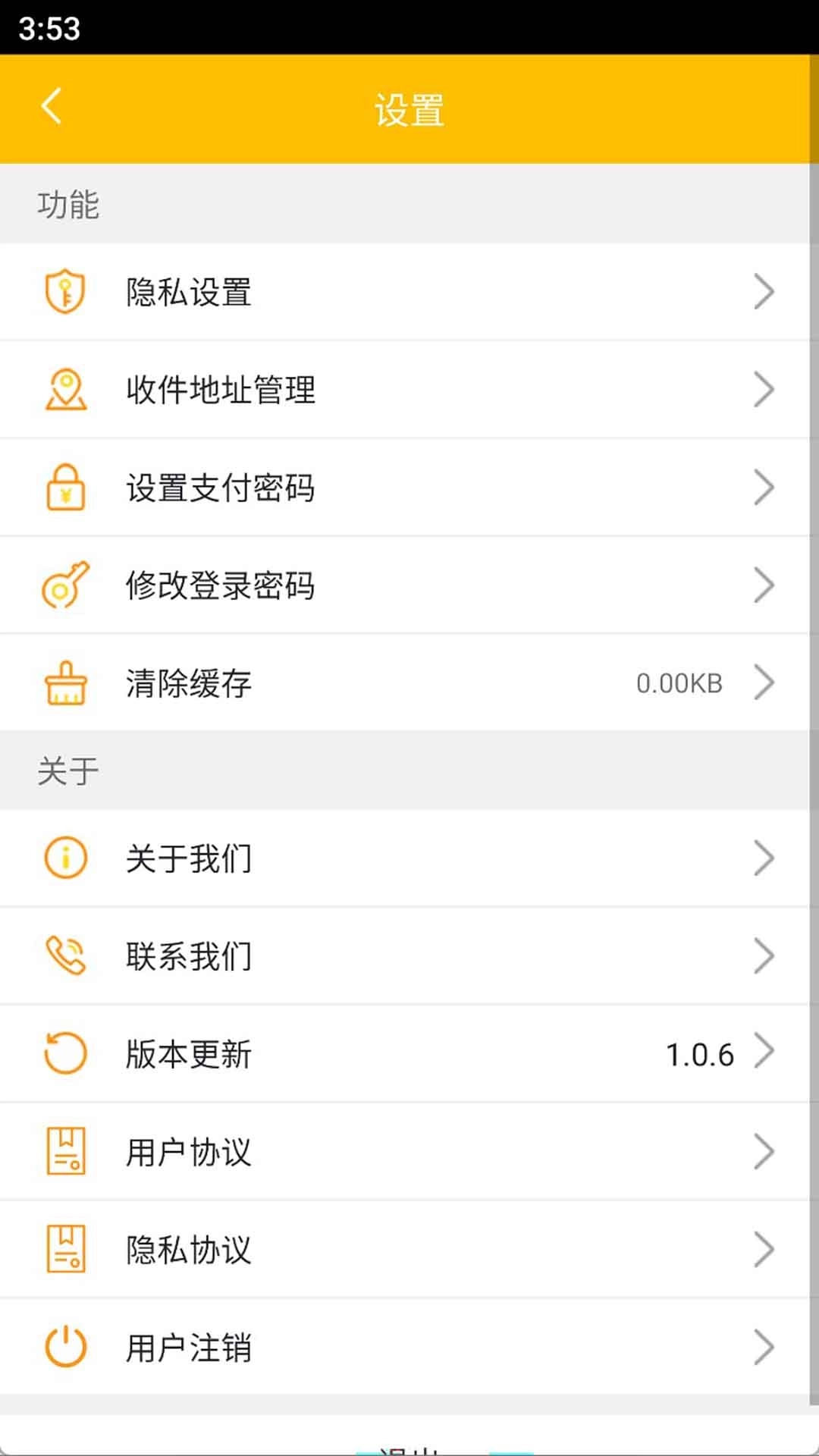Viewport: 819px width, 1456px height.
Task: Select the privacy settings shield-key icon
Action: tap(65, 291)
